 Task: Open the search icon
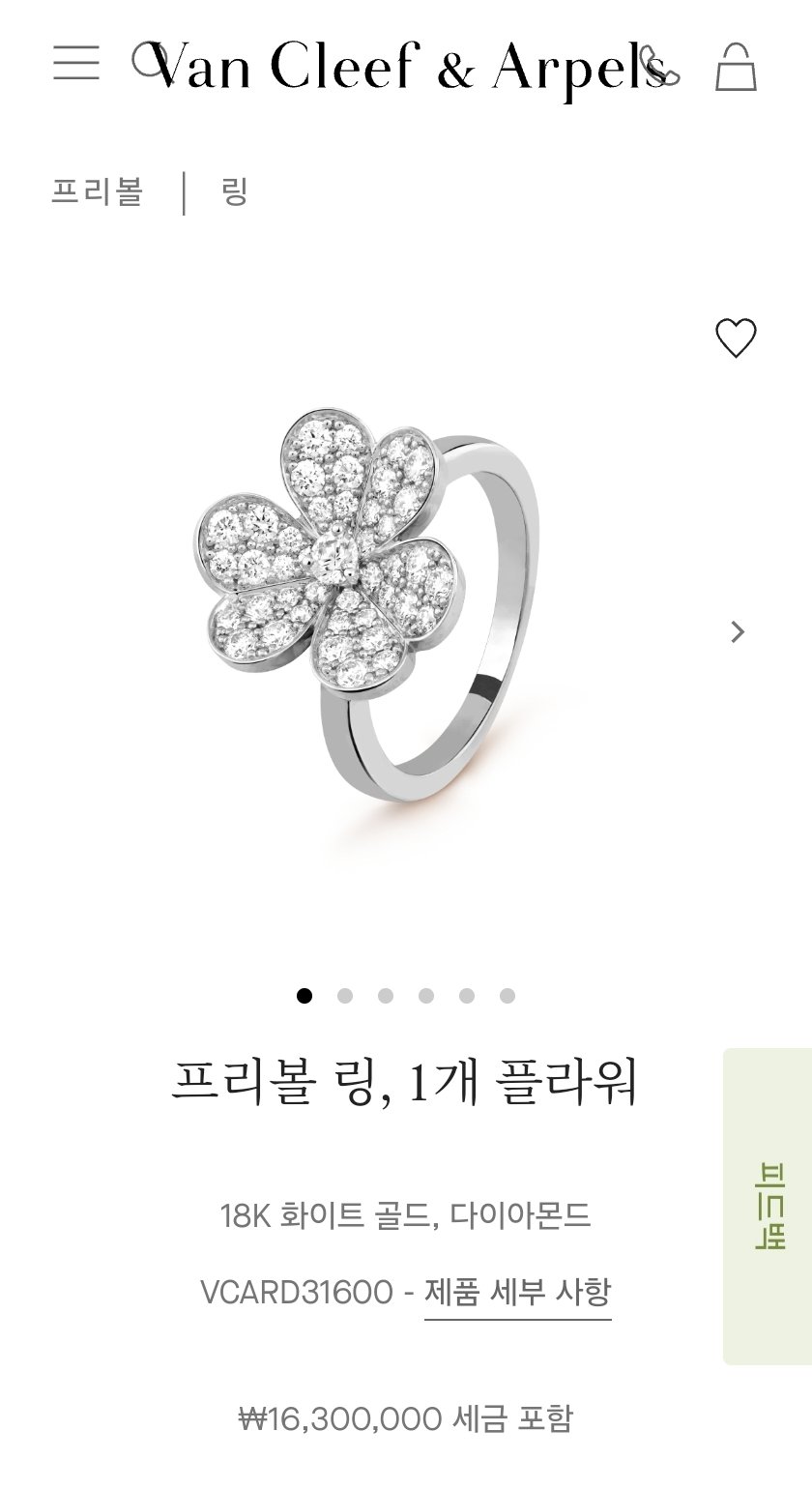[x=145, y=60]
